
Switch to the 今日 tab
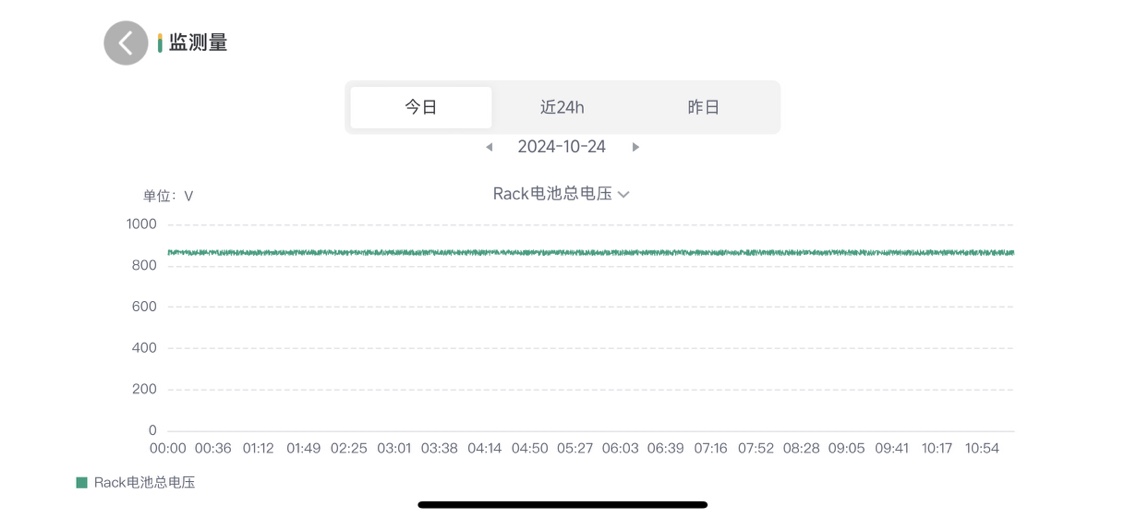[x=420, y=107]
